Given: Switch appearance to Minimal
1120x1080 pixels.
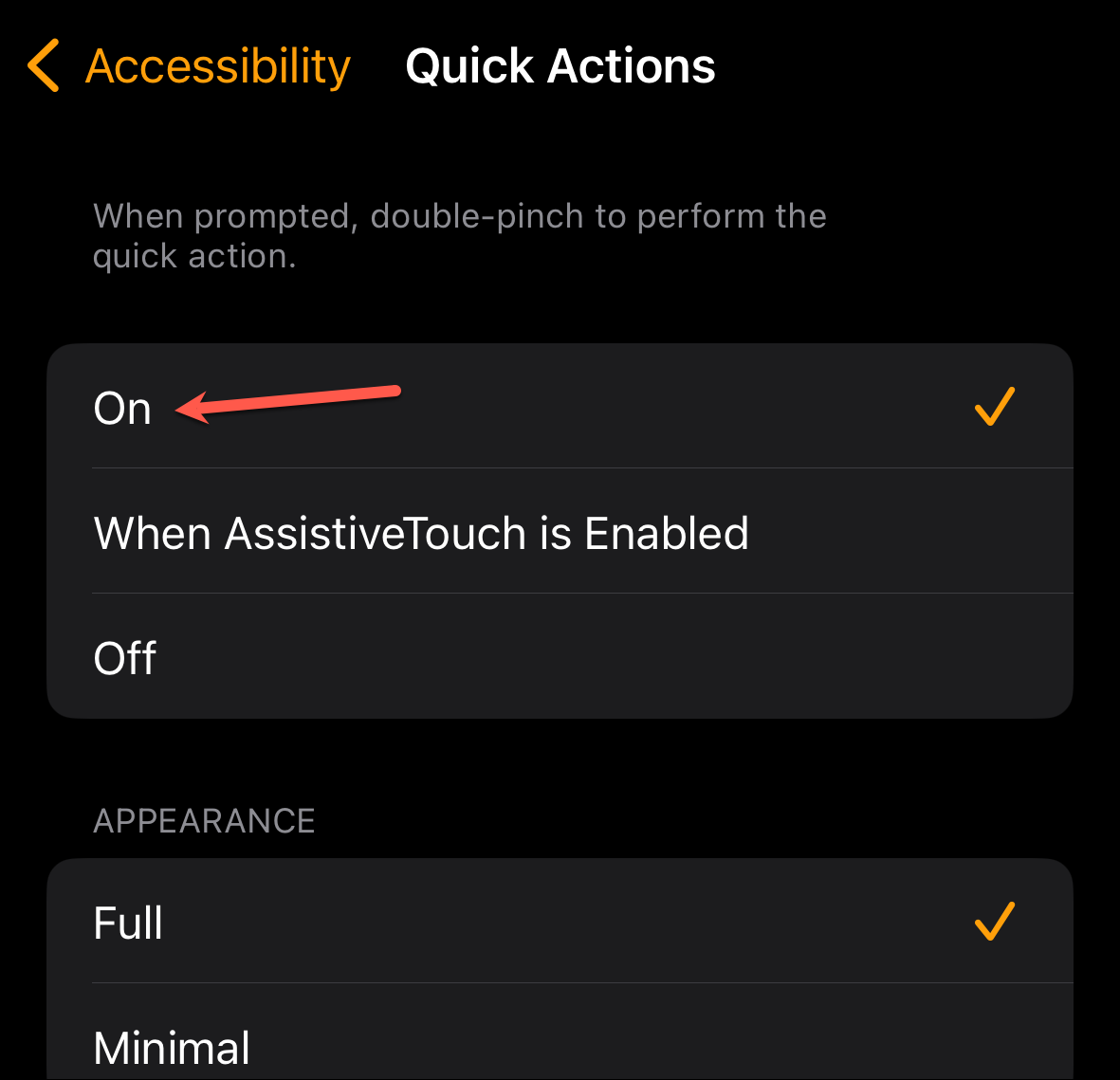Looking at the screenshot, I should pos(560,1033).
